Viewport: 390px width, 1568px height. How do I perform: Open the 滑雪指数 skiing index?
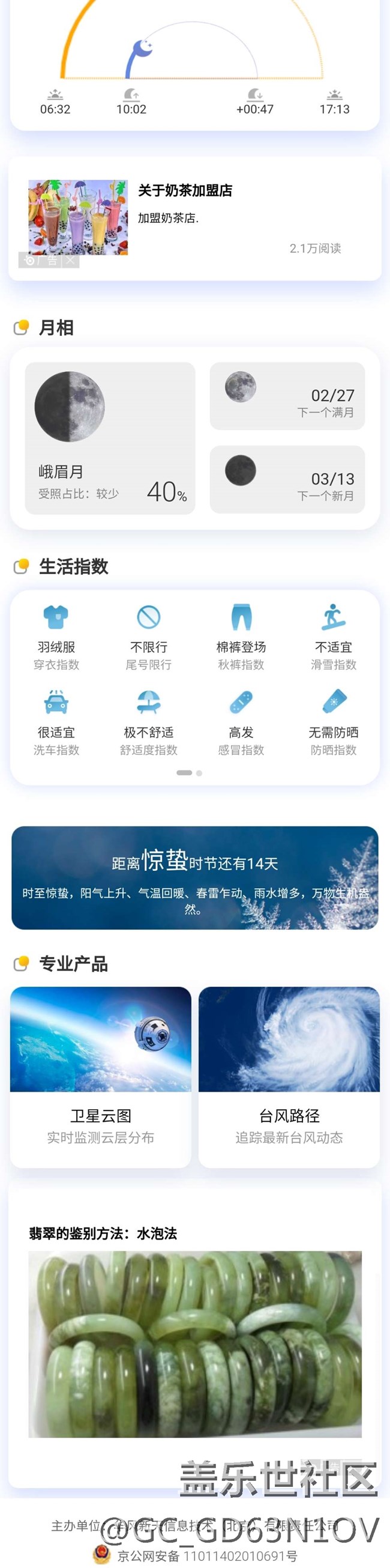(x=334, y=637)
